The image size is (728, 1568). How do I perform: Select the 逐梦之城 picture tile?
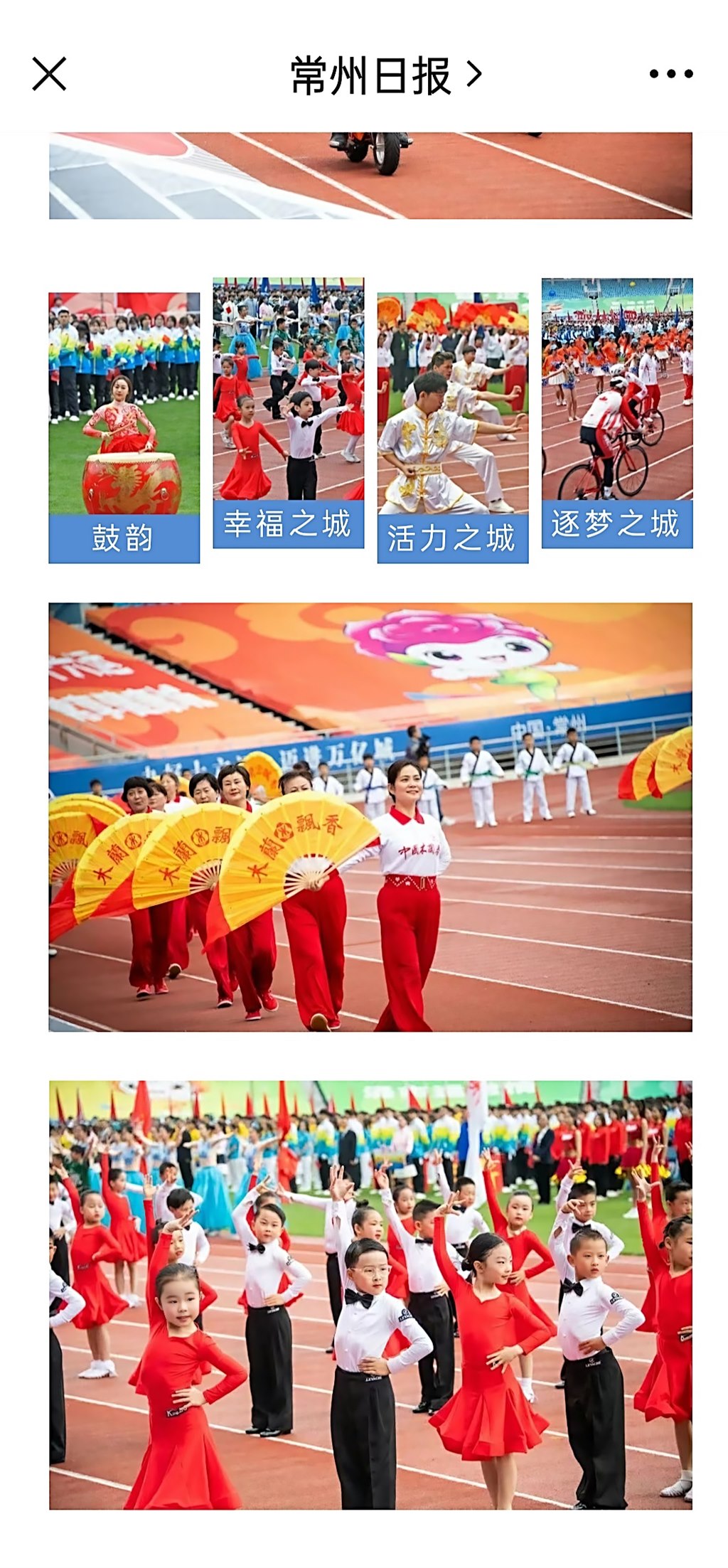click(616, 412)
